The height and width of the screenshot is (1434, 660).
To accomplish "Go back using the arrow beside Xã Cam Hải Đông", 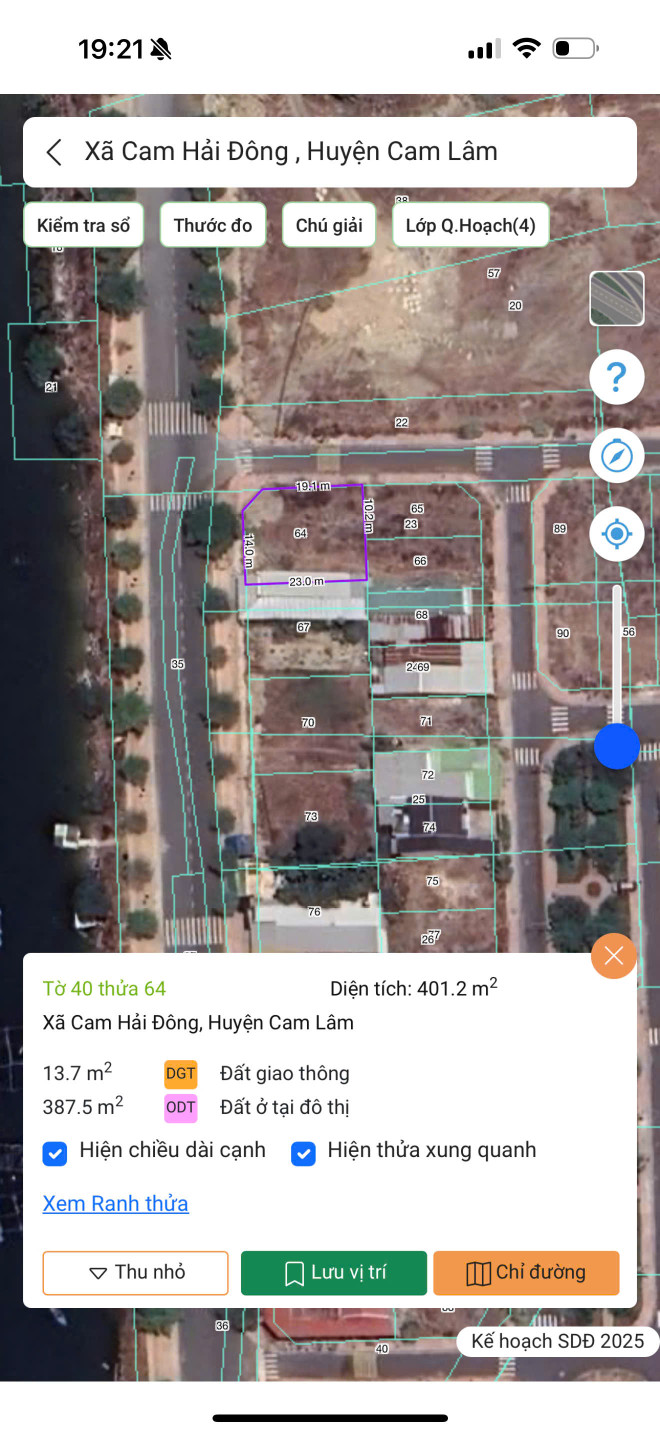I will (55, 152).
